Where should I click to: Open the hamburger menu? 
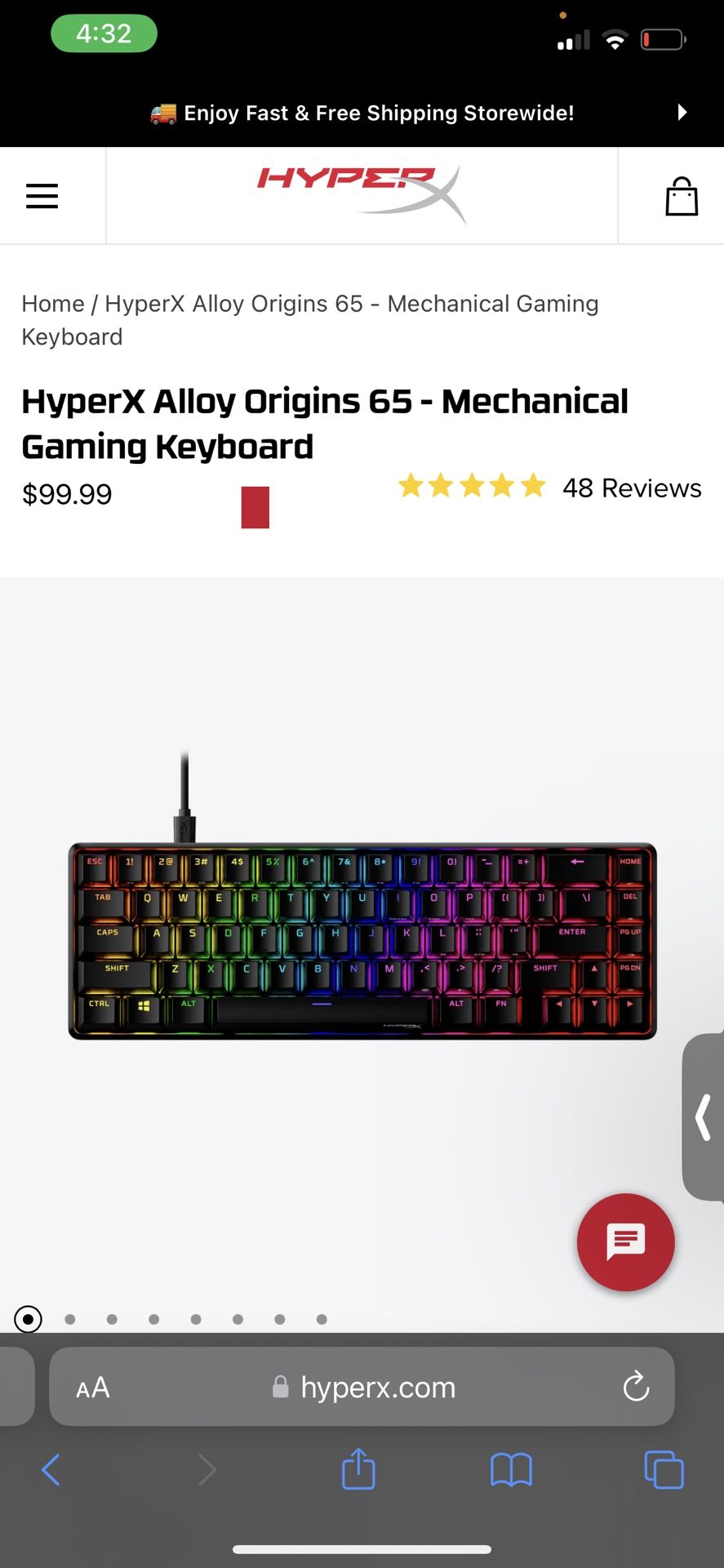pos(42,196)
